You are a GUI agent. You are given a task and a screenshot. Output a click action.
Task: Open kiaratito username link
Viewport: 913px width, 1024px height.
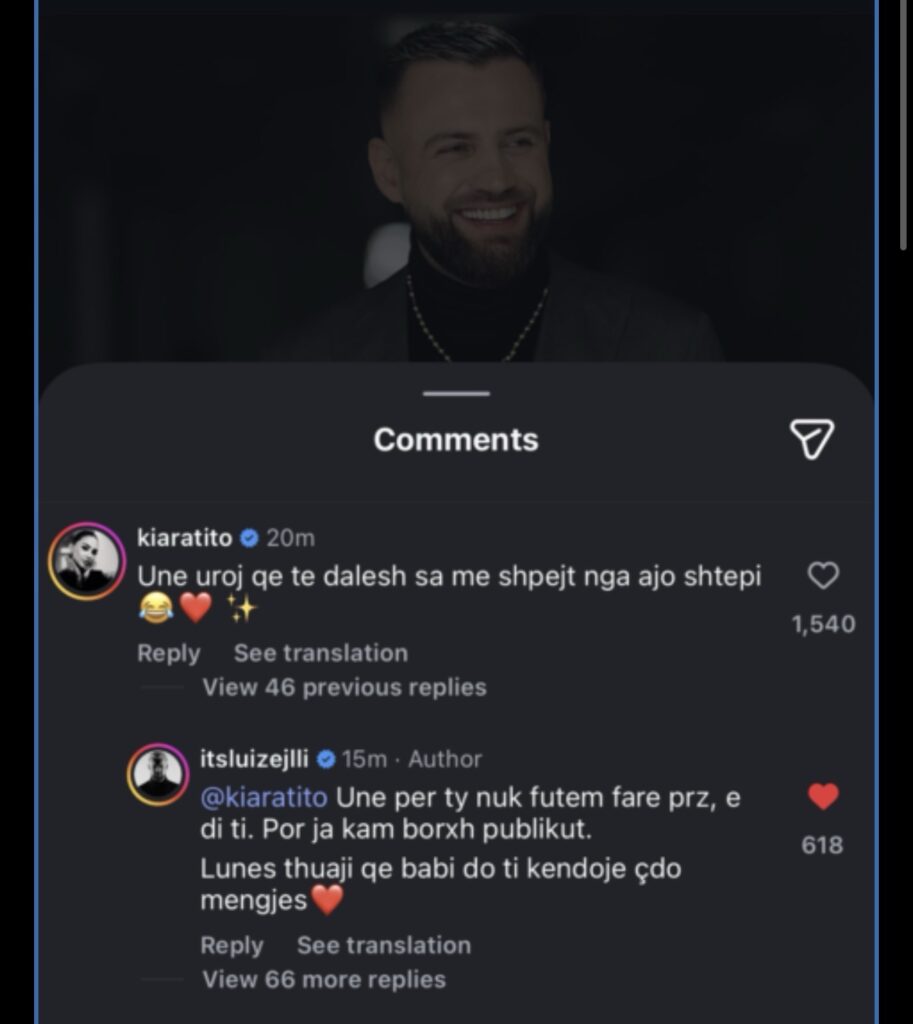184,538
